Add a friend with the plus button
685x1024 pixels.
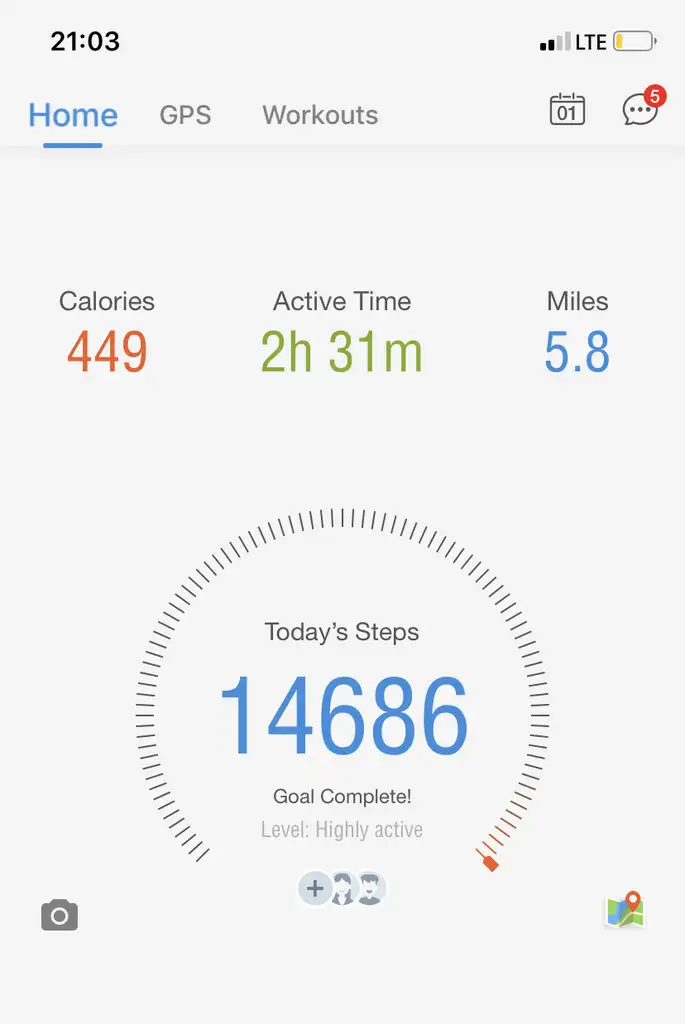coord(315,887)
